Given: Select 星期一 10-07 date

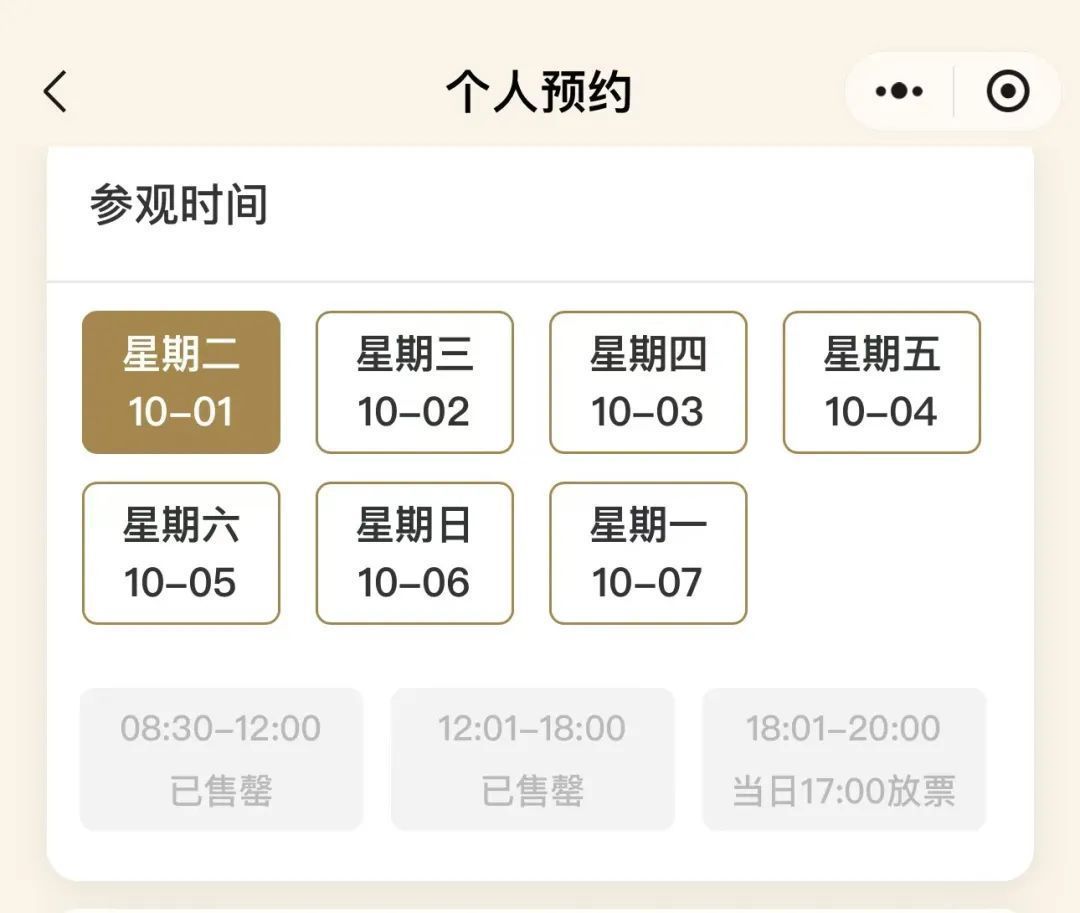Looking at the screenshot, I should [x=648, y=553].
